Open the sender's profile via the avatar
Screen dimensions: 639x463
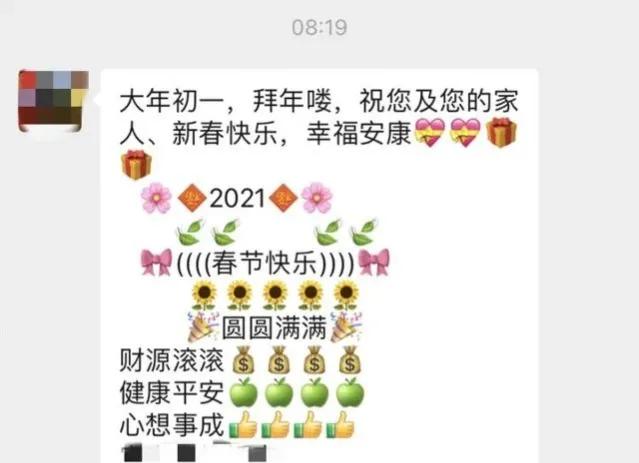52,100
